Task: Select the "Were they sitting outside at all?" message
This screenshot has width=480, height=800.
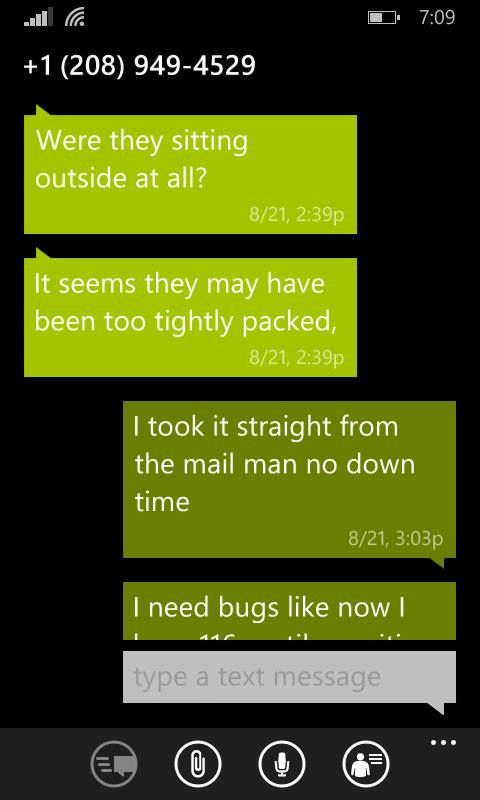Action: (190, 174)
